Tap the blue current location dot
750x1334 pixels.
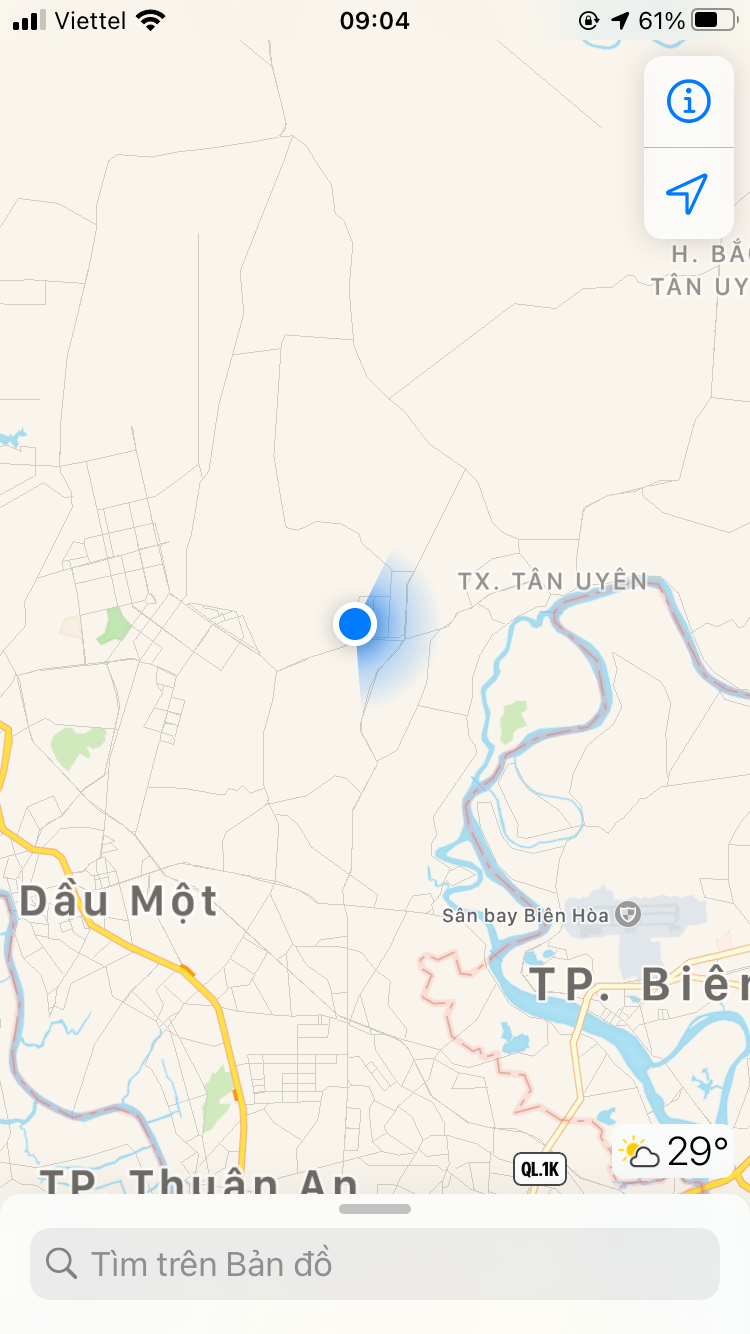355,624
